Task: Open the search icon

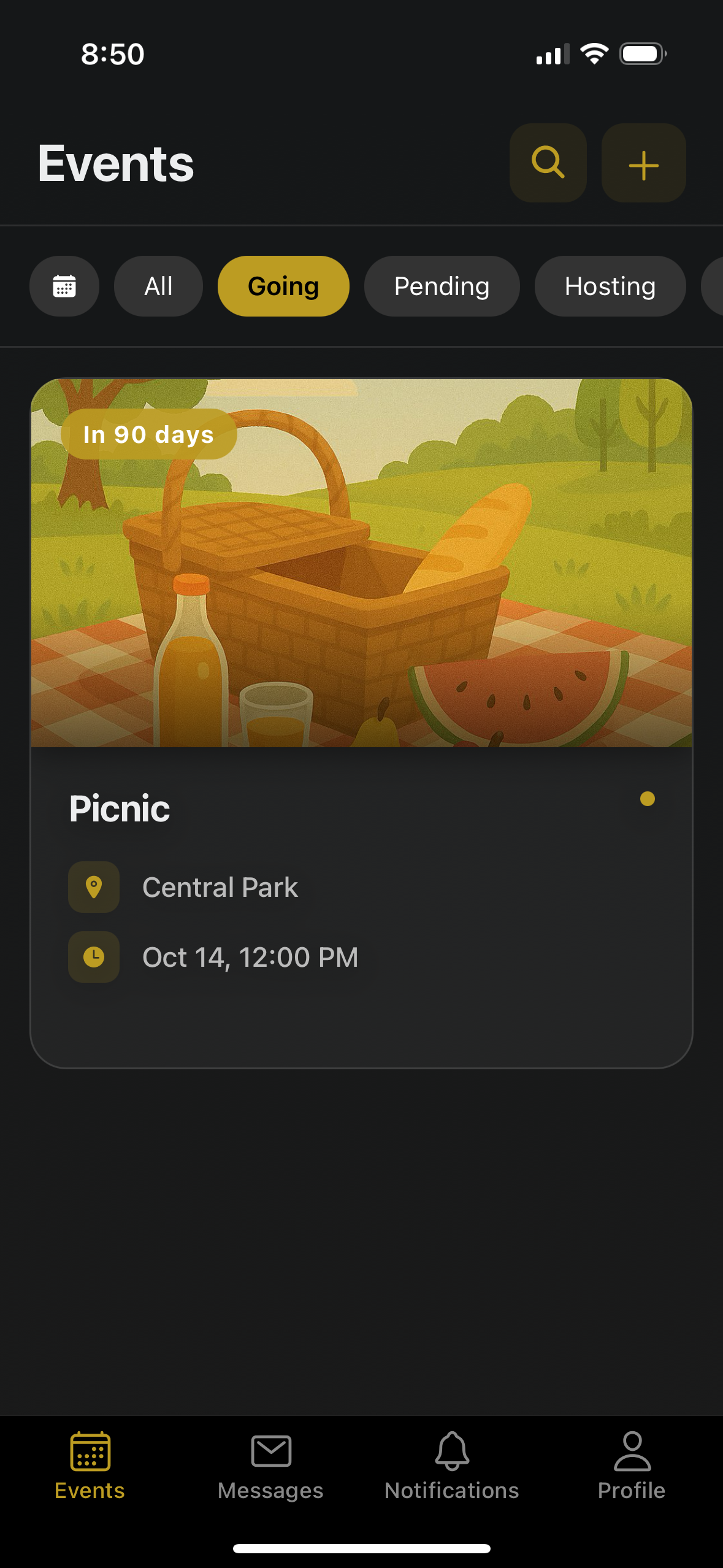Action: [x=548, y=163]
